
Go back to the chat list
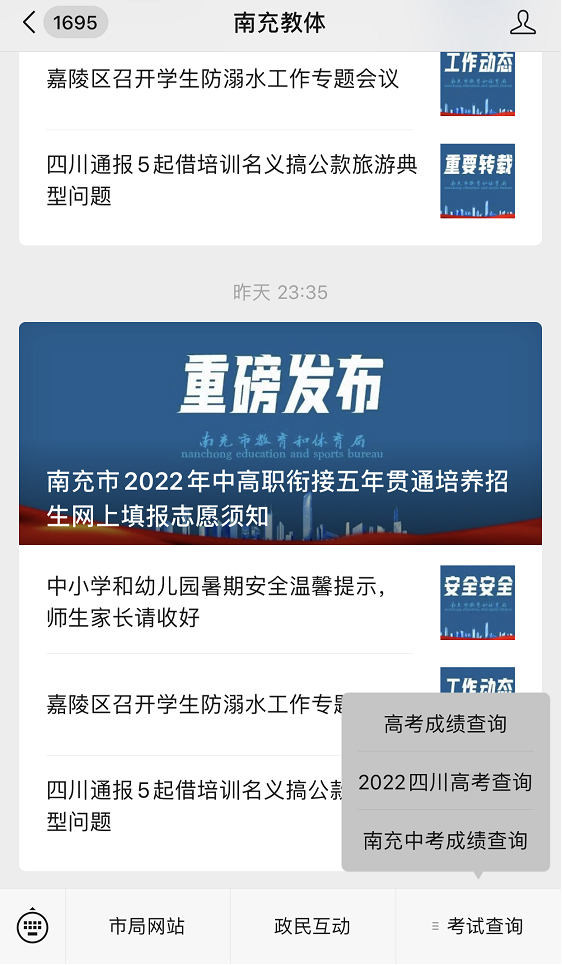coord(29,23)
